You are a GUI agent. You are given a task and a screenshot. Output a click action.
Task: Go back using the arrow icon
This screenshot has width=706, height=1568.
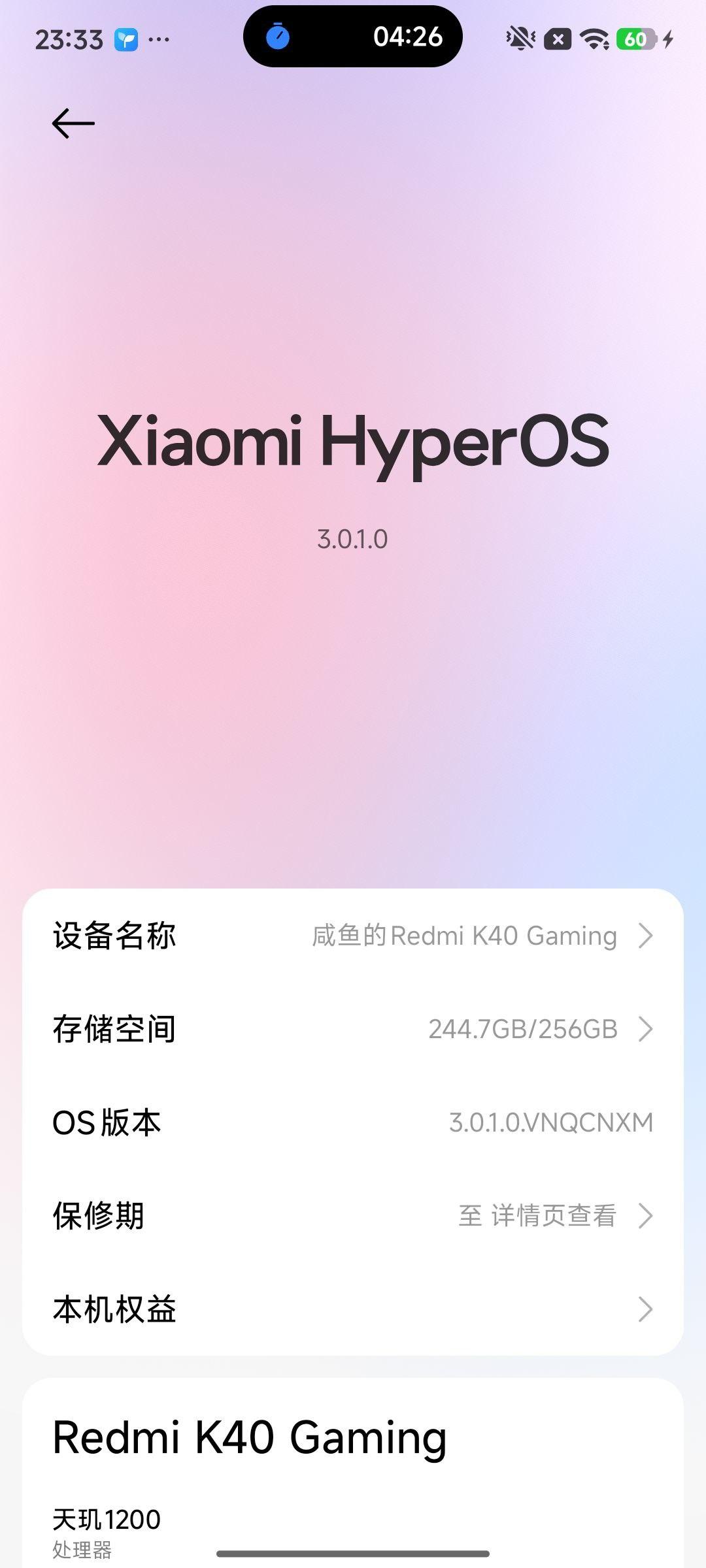pyautogui.click(x=73, y=123)
